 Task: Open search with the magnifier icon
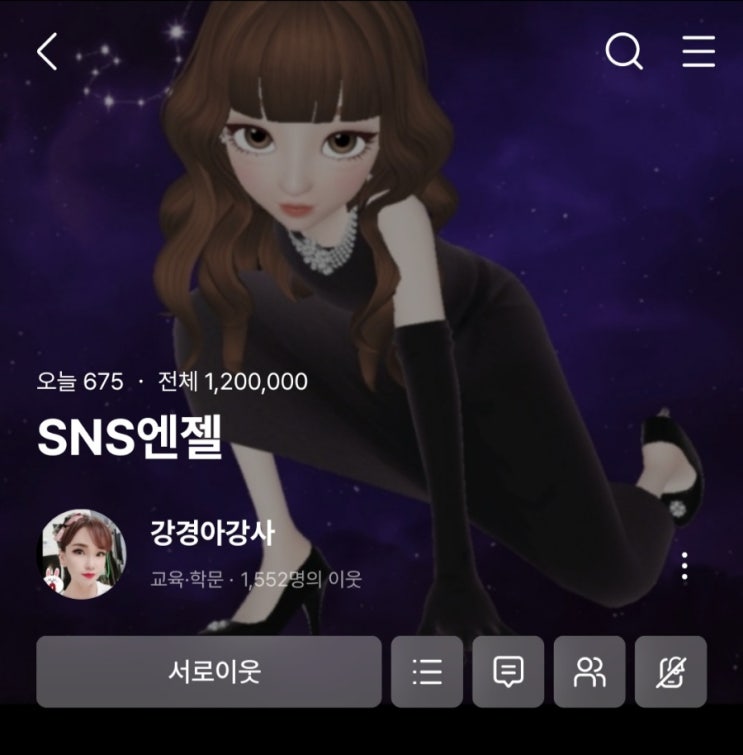tap(624, 52)
